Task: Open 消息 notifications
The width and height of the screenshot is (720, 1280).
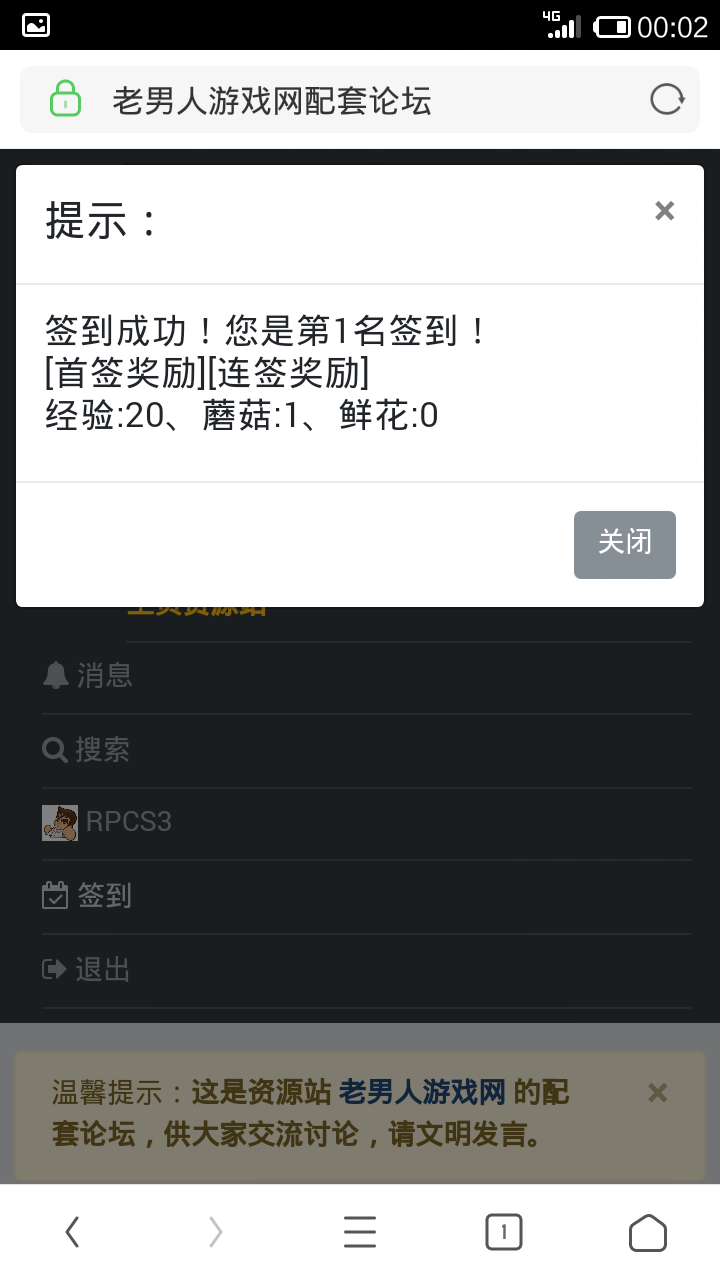Action: (88, 676)
